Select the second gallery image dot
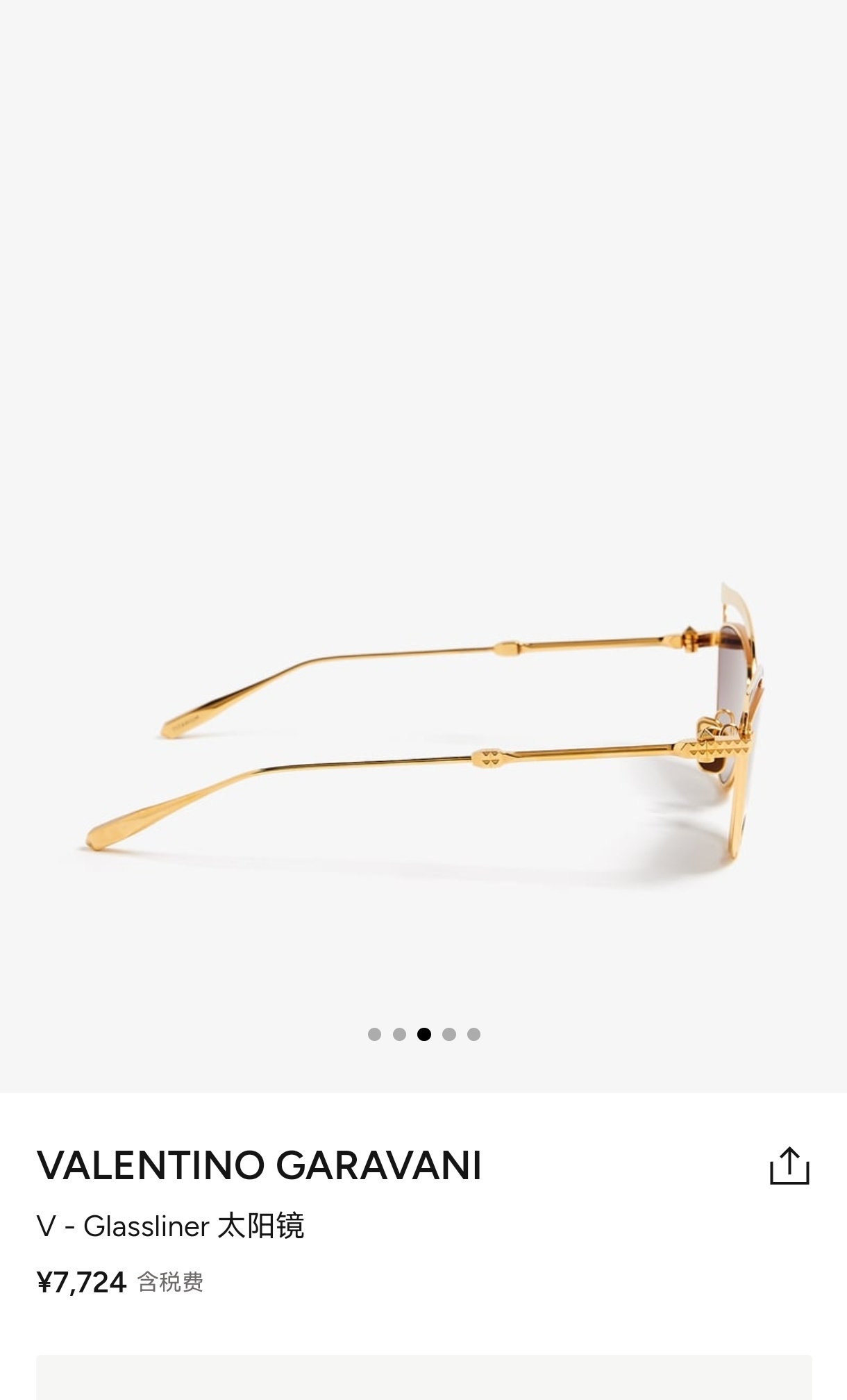The width and height of the screenshot is (847, 1400). (x=399, y=1035)
